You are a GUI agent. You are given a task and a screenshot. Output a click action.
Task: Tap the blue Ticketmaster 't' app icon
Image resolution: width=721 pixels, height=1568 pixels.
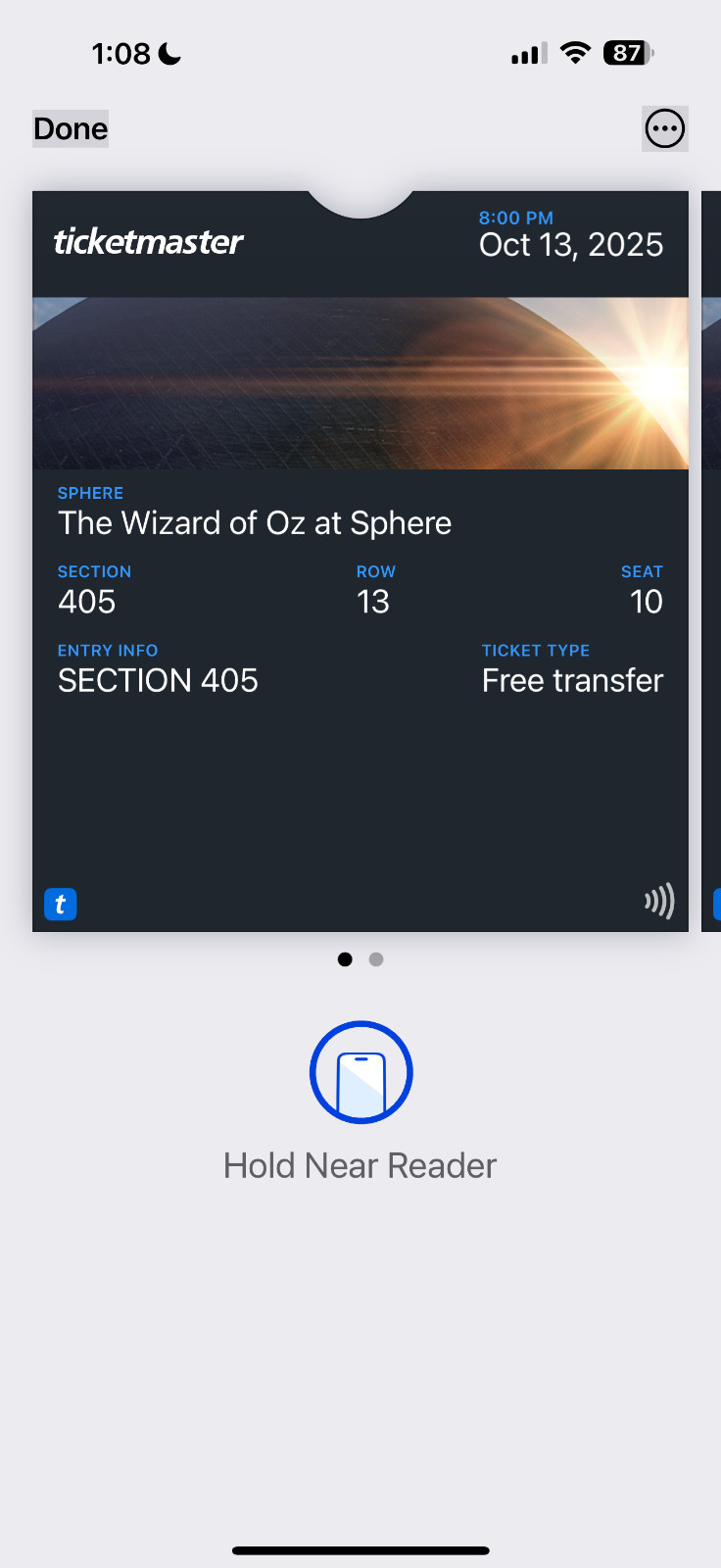[x=60, y=904]
